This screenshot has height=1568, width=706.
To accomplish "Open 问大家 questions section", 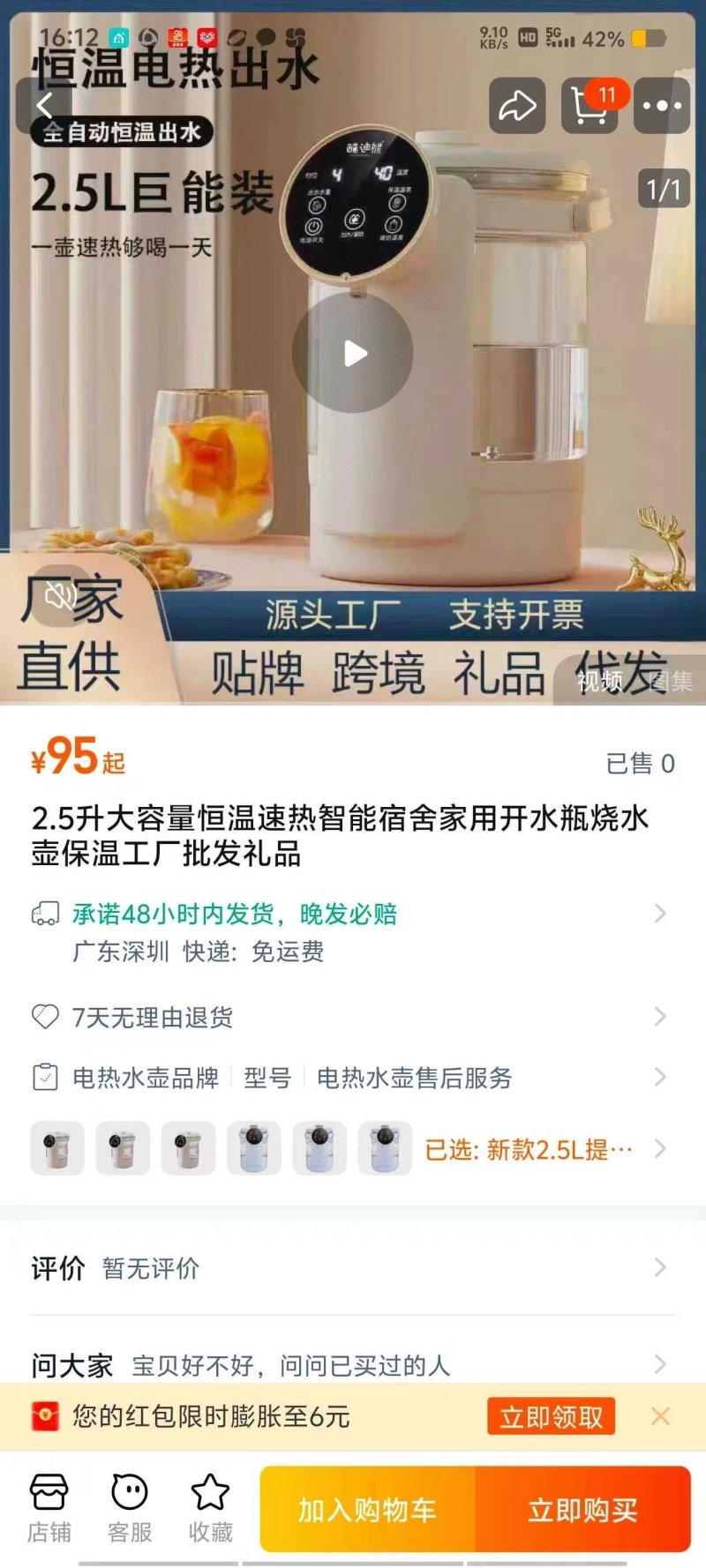I will click(353, 1365).
